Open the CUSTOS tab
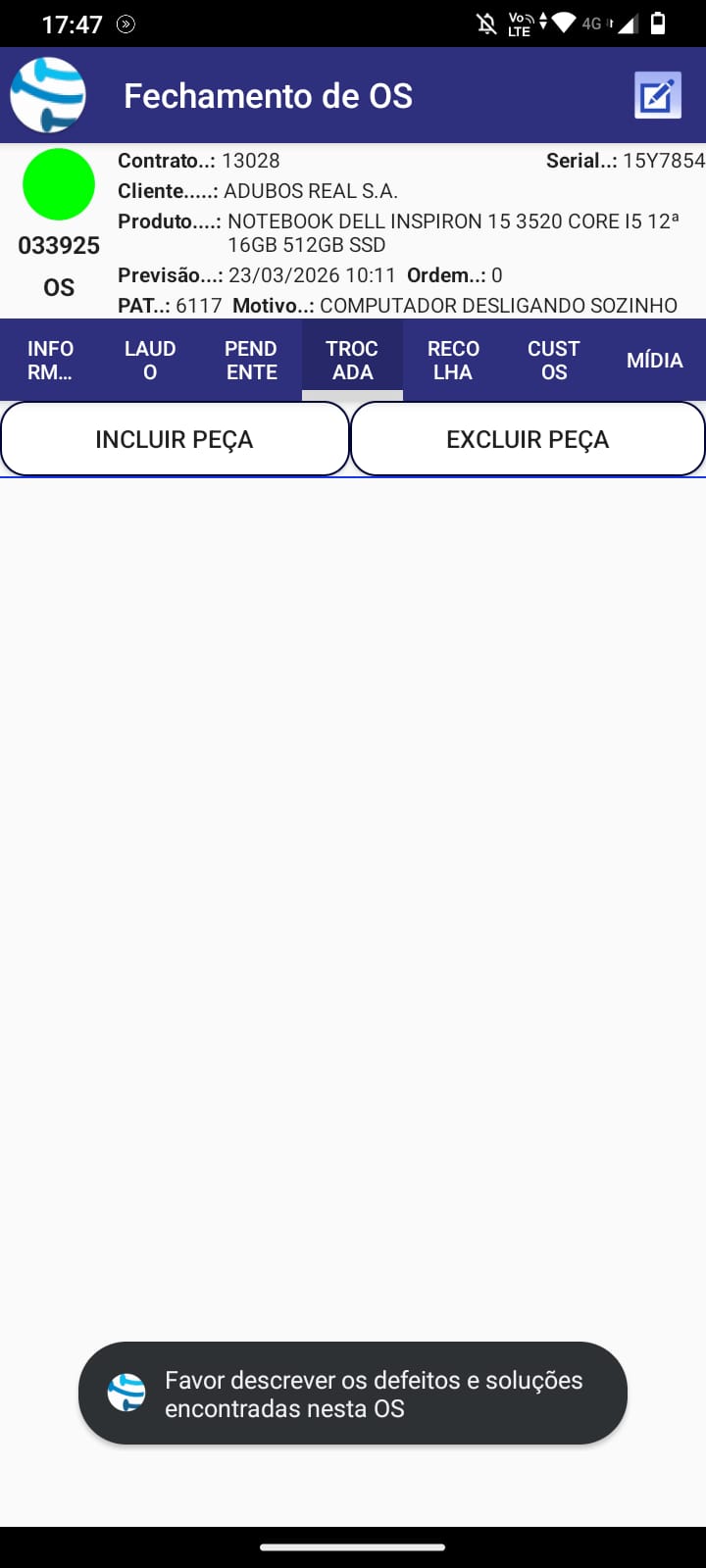The image size is (706, 1568). [x=554, y=360]
